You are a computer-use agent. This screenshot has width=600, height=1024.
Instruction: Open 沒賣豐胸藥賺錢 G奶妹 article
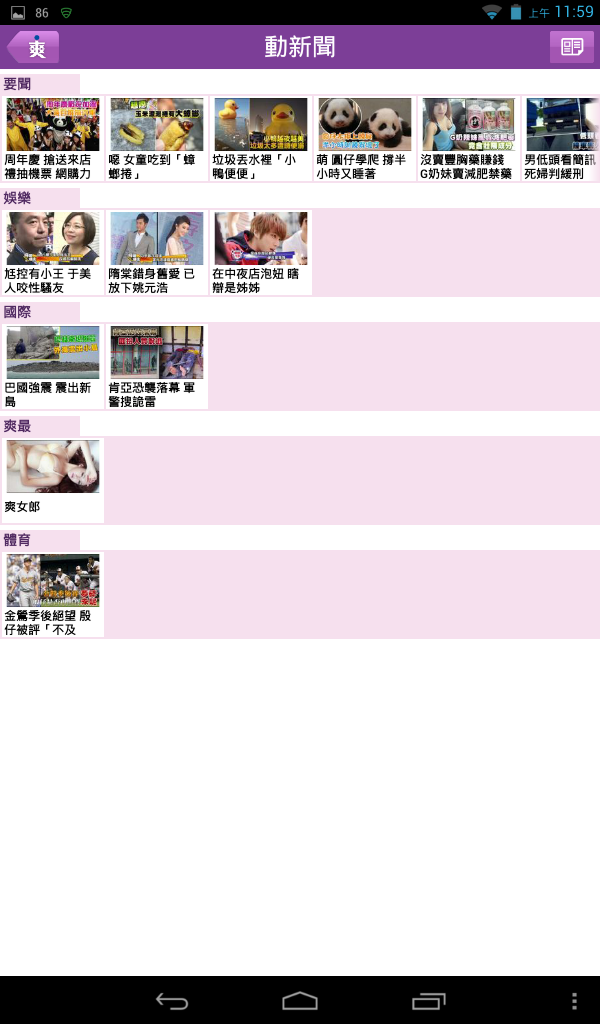pos(468,139)
